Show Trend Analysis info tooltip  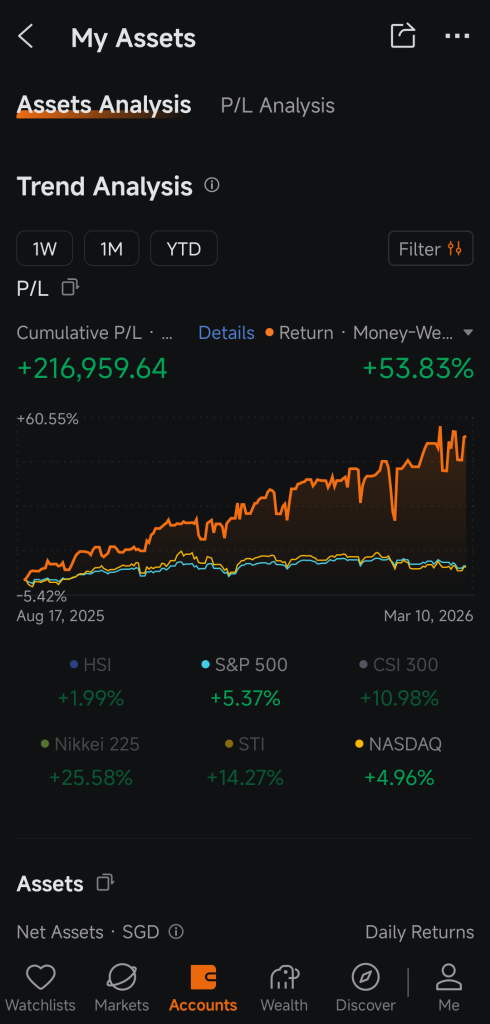click(212, 185)
